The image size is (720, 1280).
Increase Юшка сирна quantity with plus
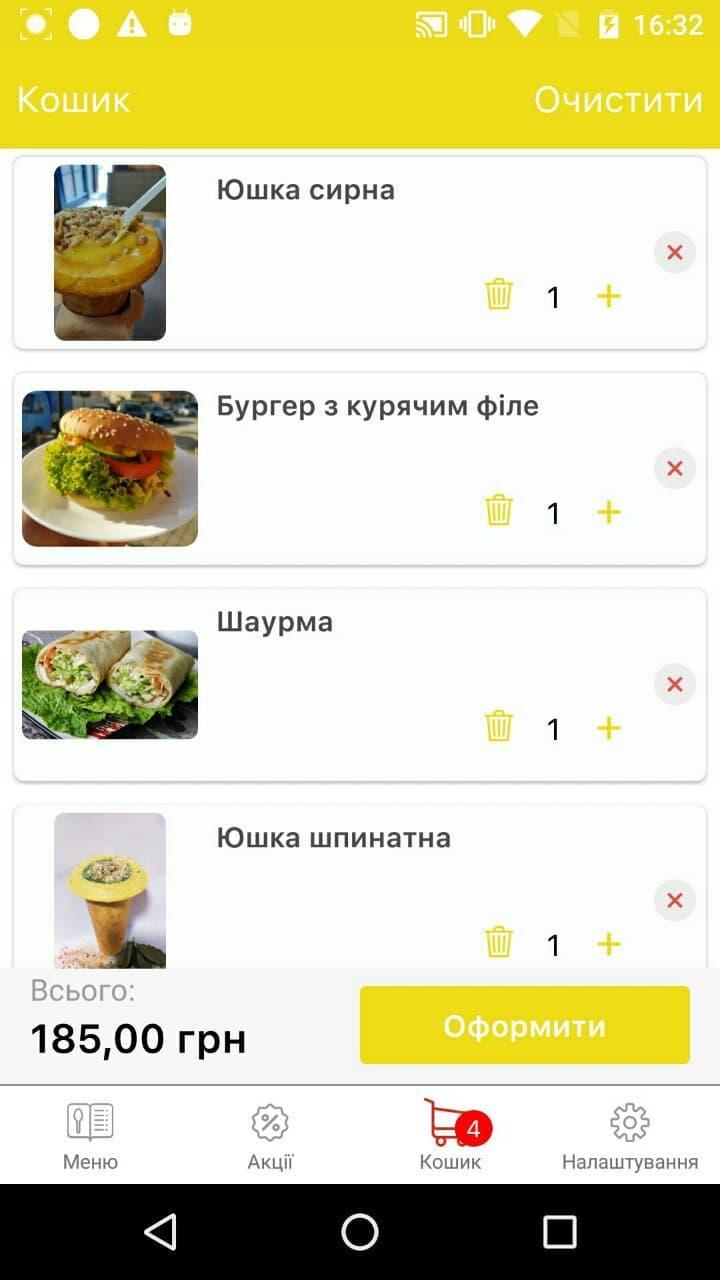coord(608,295)
